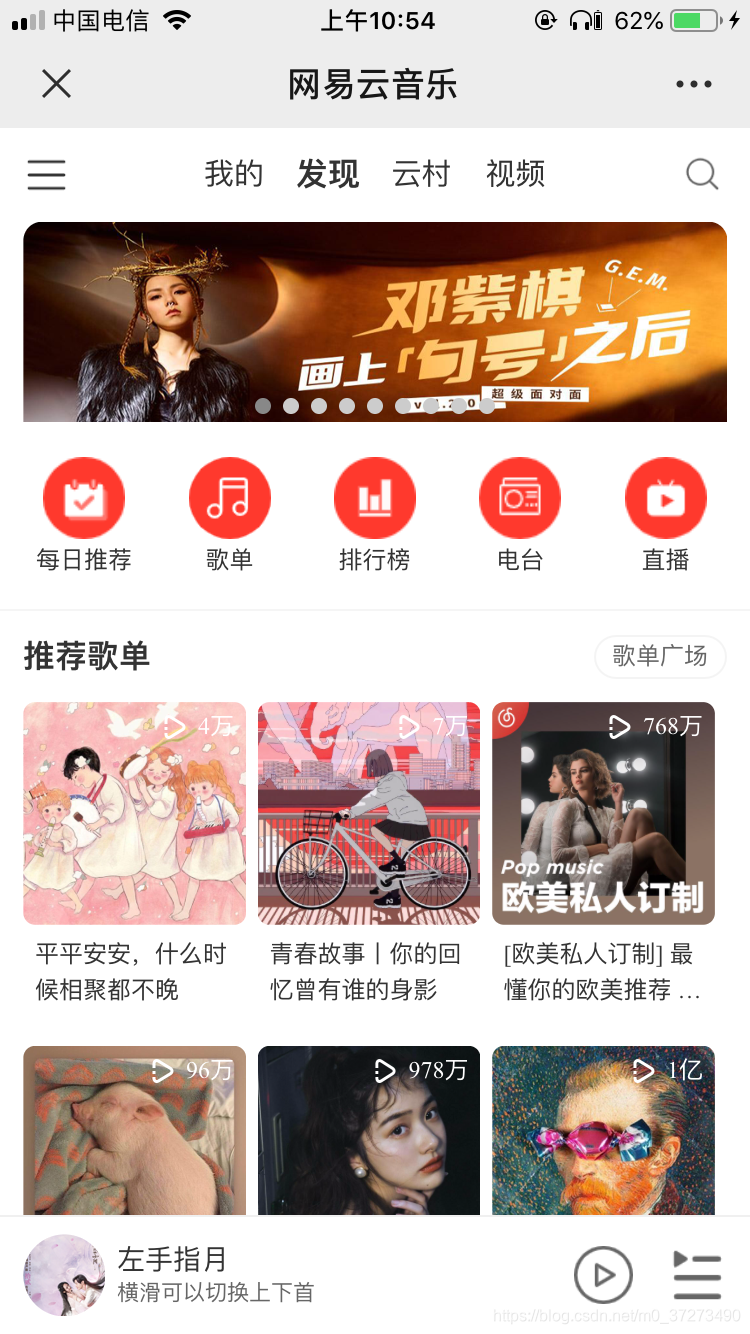Open the playlist 平平安安，什么时候相聚都不晚

[134, 813]
